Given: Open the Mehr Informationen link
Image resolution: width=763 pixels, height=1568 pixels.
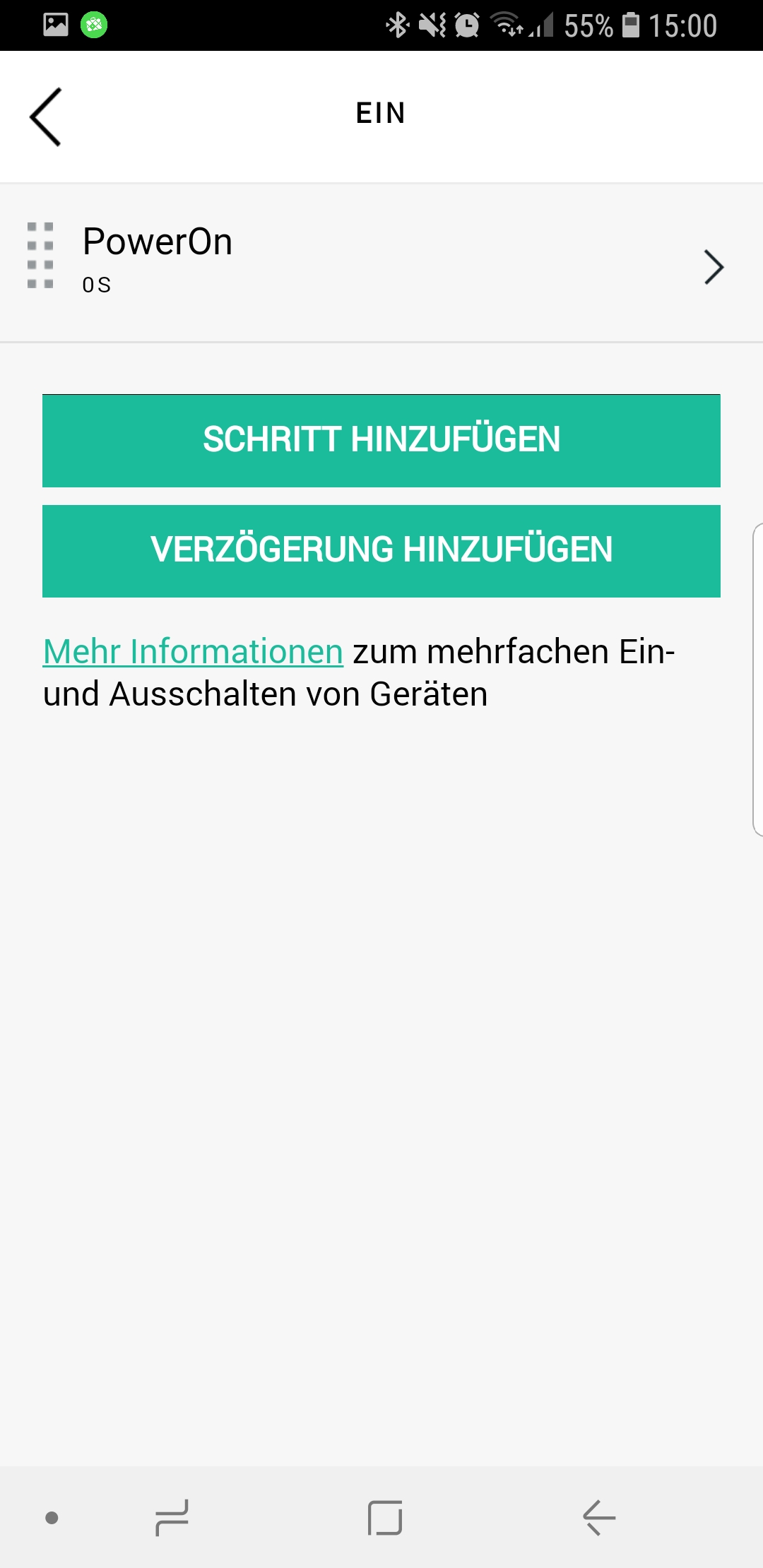Looking at the screenshot, I should (x=193, y=651).
